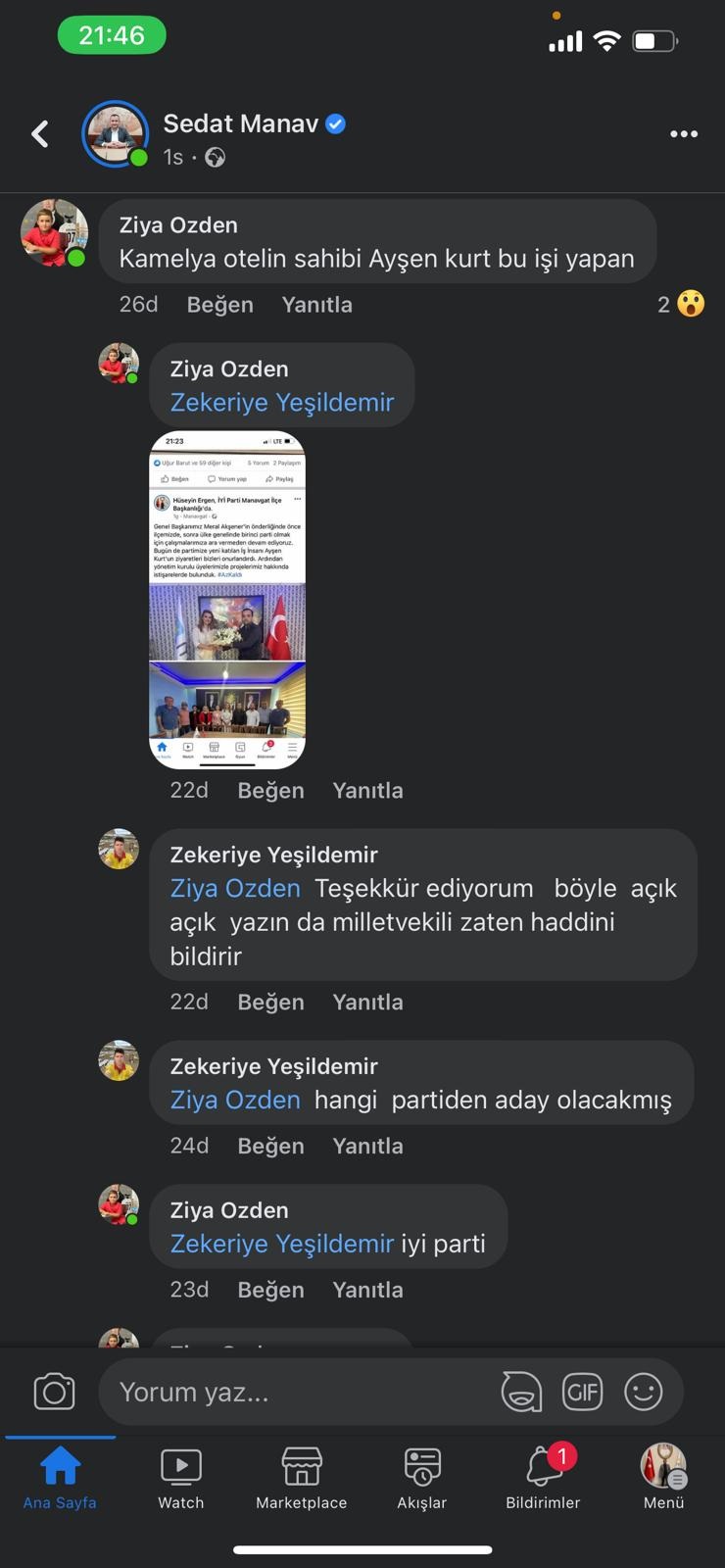Viewport: 725px width, 1568px height.
Task: Open the avatar sticker picker
Action: [521, 1392]
